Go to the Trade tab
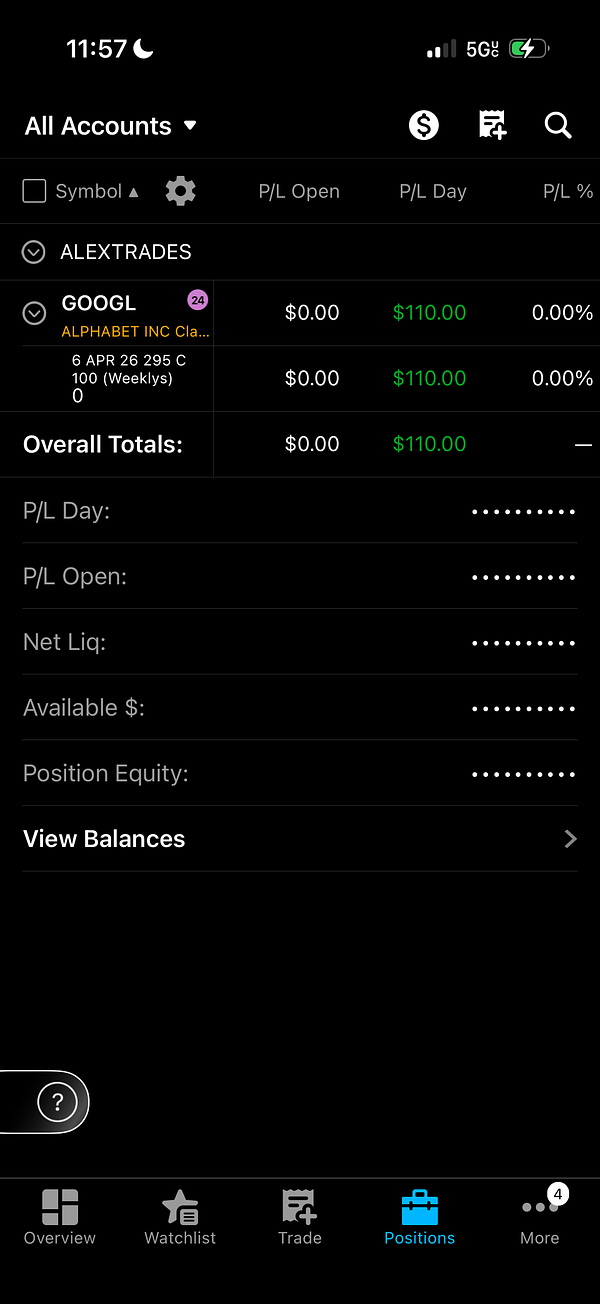The width and height of the screenshot is (600, 1304). (300, 1217)
